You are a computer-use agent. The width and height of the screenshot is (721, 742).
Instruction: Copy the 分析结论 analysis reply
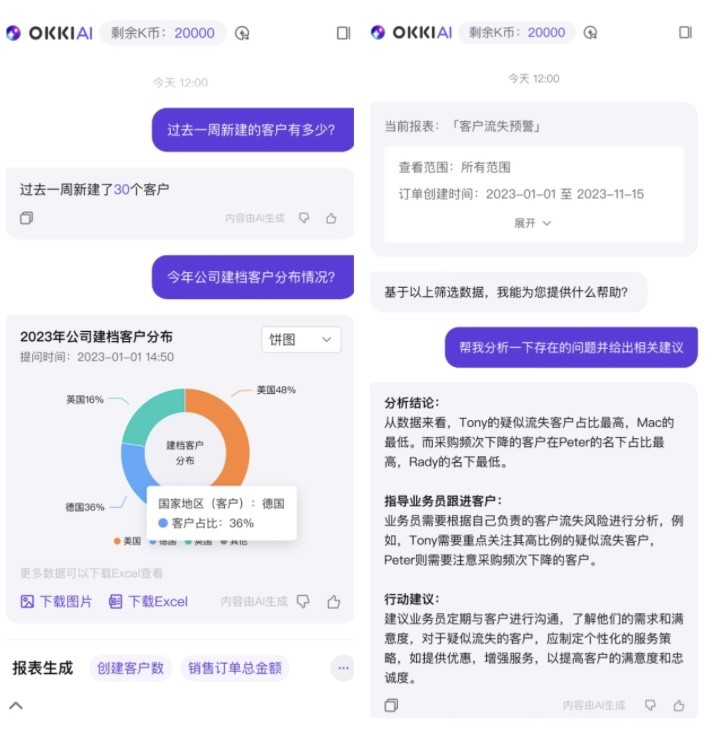pos(391,705)
